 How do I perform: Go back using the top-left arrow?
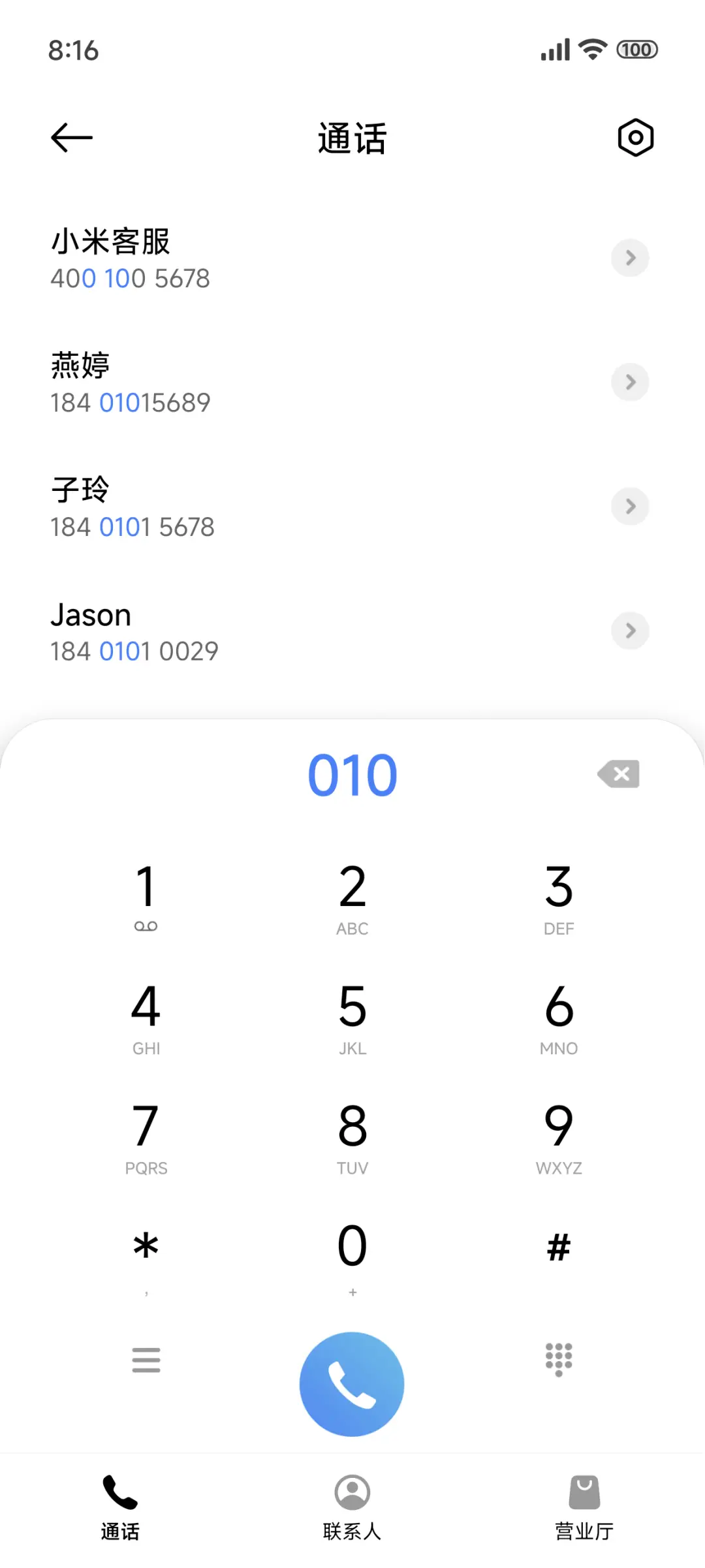[x=72, y=138]
